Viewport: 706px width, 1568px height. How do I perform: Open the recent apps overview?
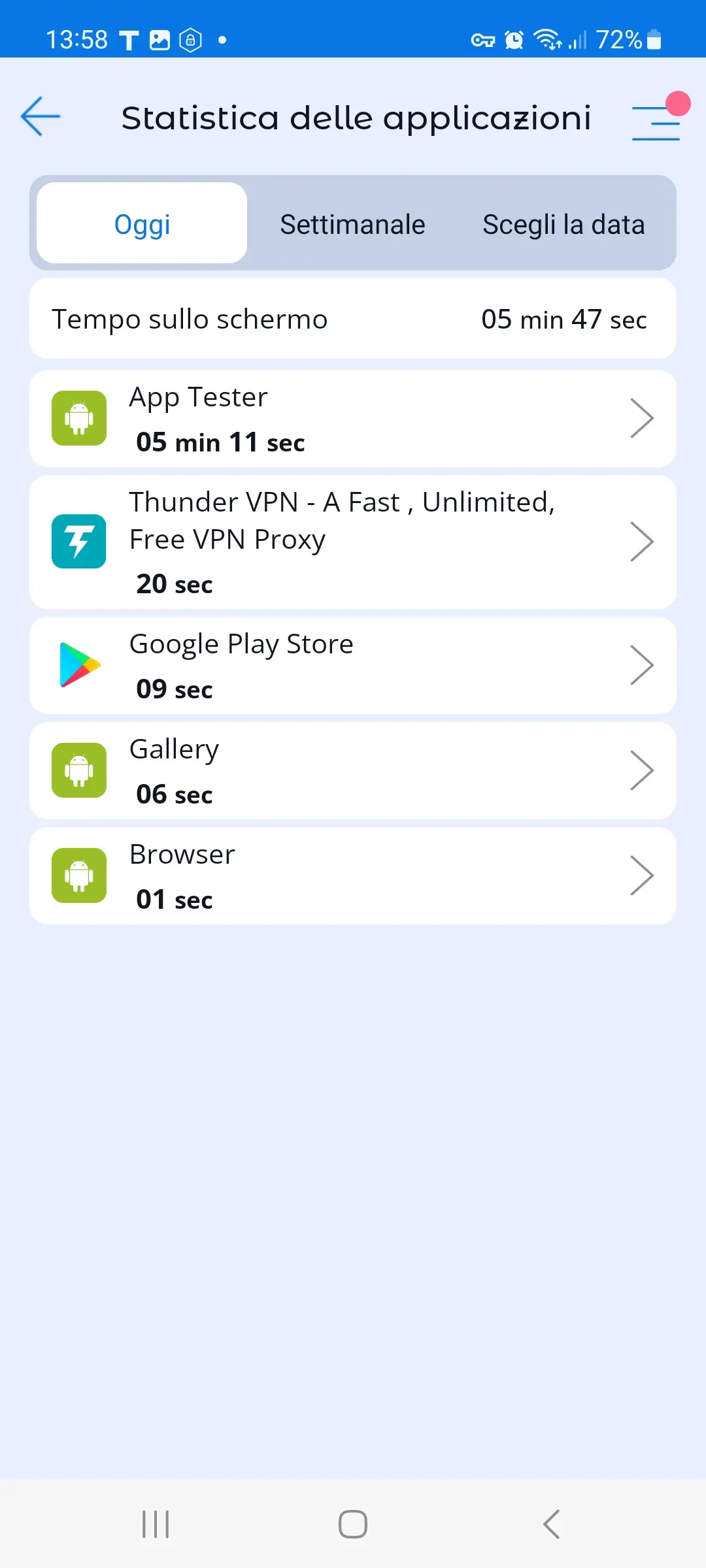click(156, 1524)
